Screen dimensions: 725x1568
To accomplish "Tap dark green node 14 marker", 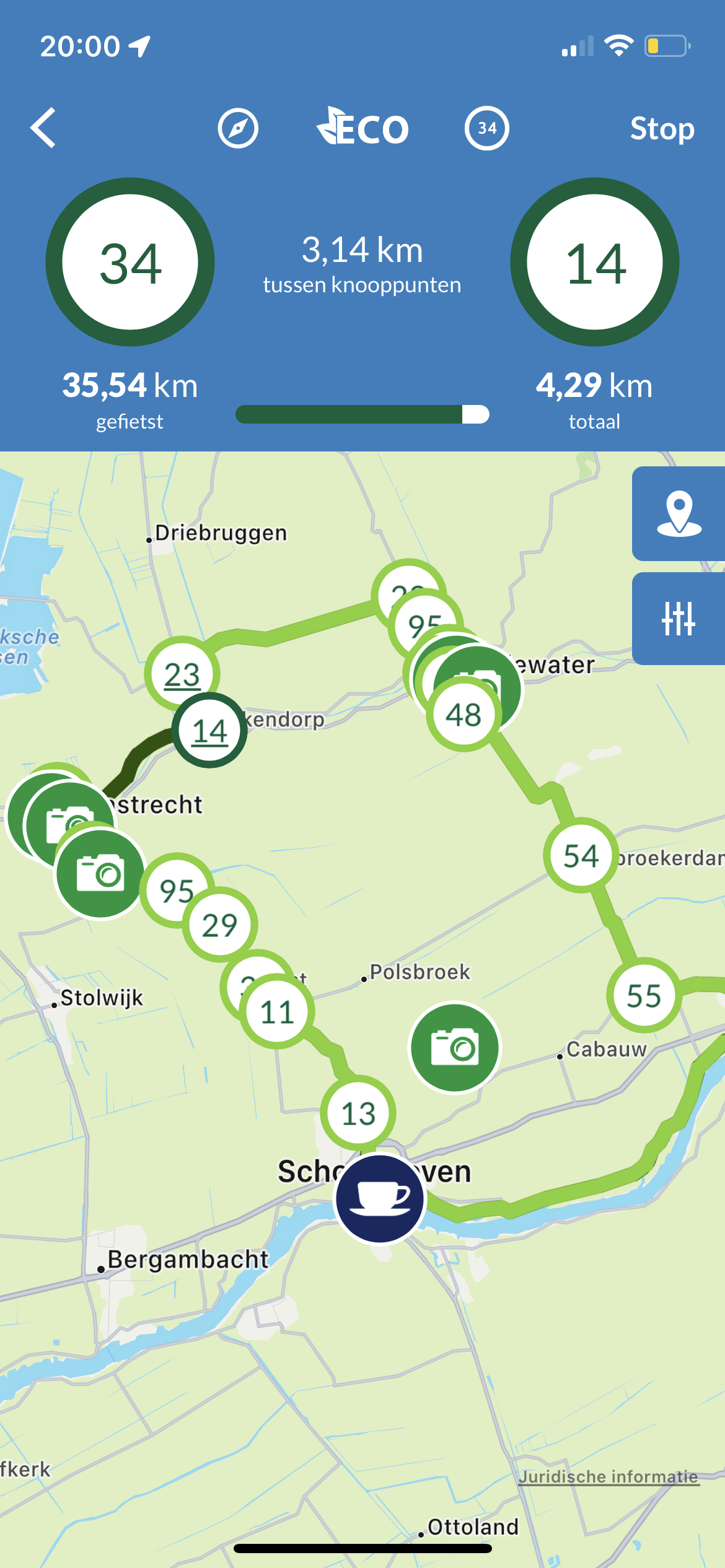I will [209, 731].
